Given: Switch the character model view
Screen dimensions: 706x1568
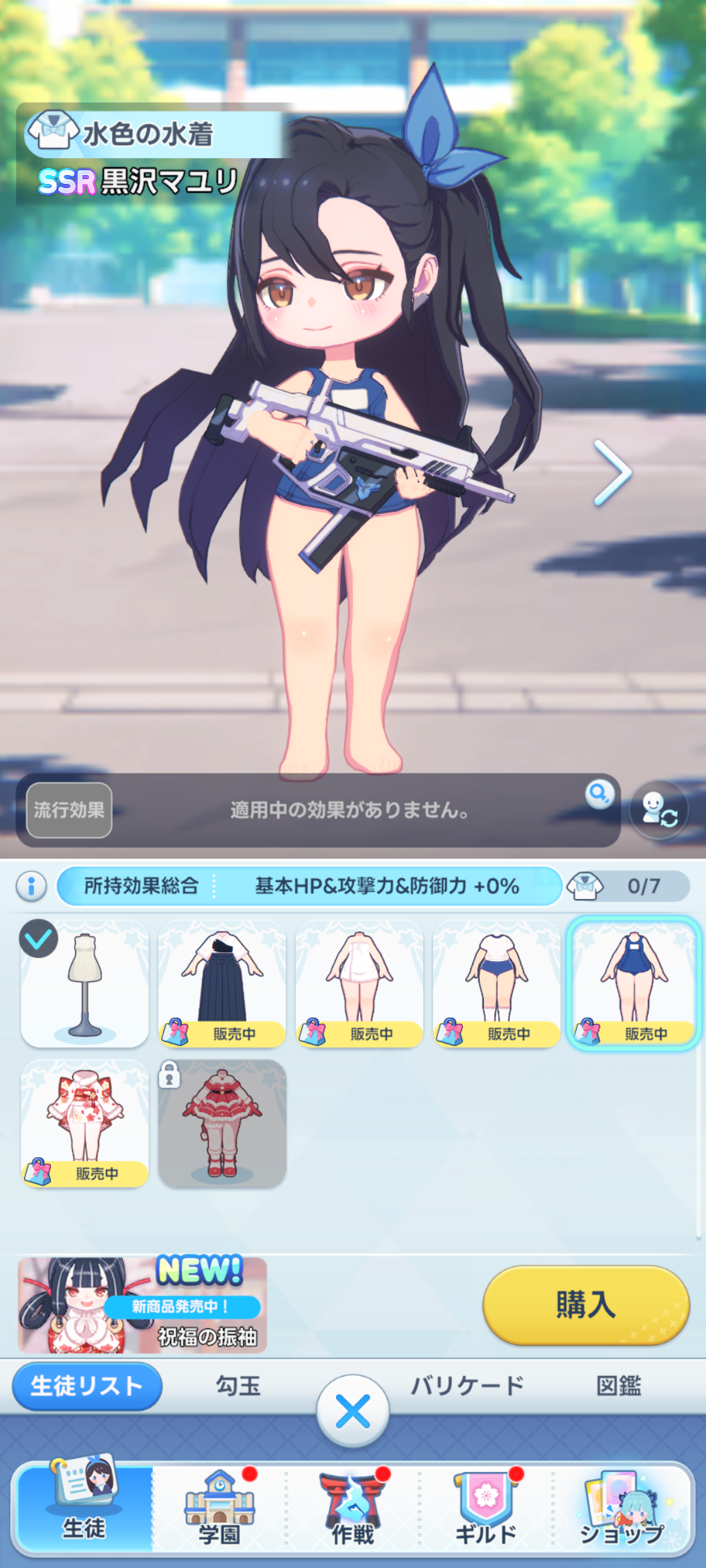Looking at the screenshot, I should coord(659,810).
